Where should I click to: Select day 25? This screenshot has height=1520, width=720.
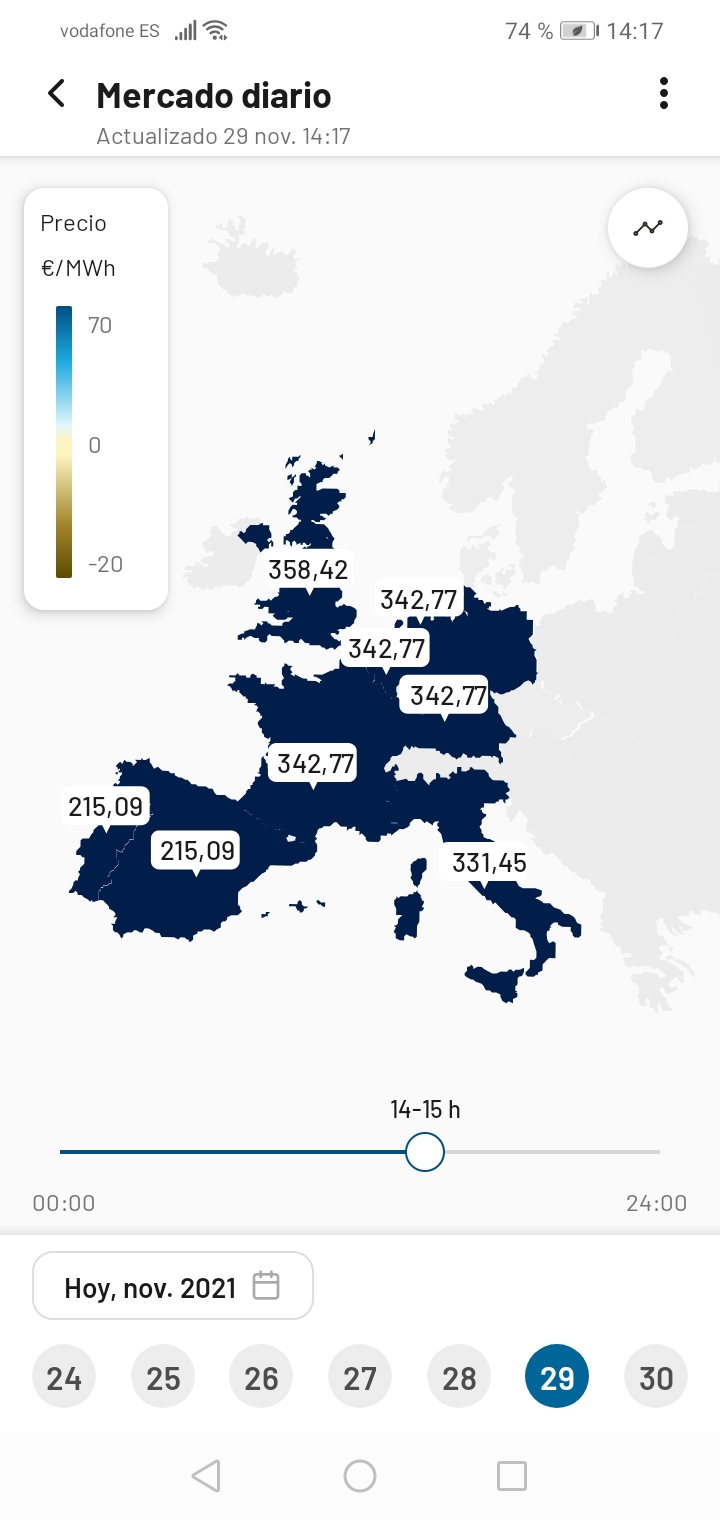click(x=163, y=1378)
